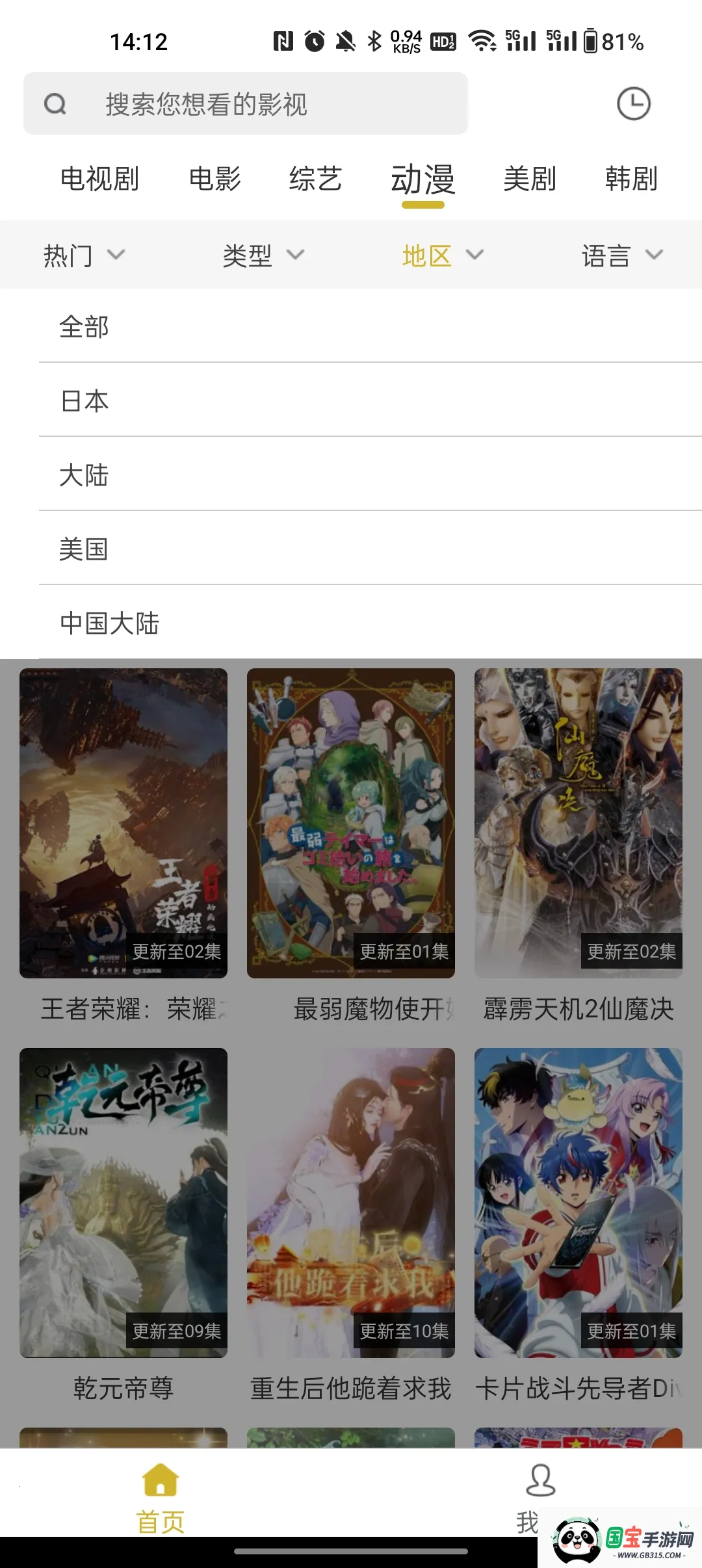702x1568 pixels.
Task: Open the search history clock icon
Action: pyautogui.click(x=634, y=103)
